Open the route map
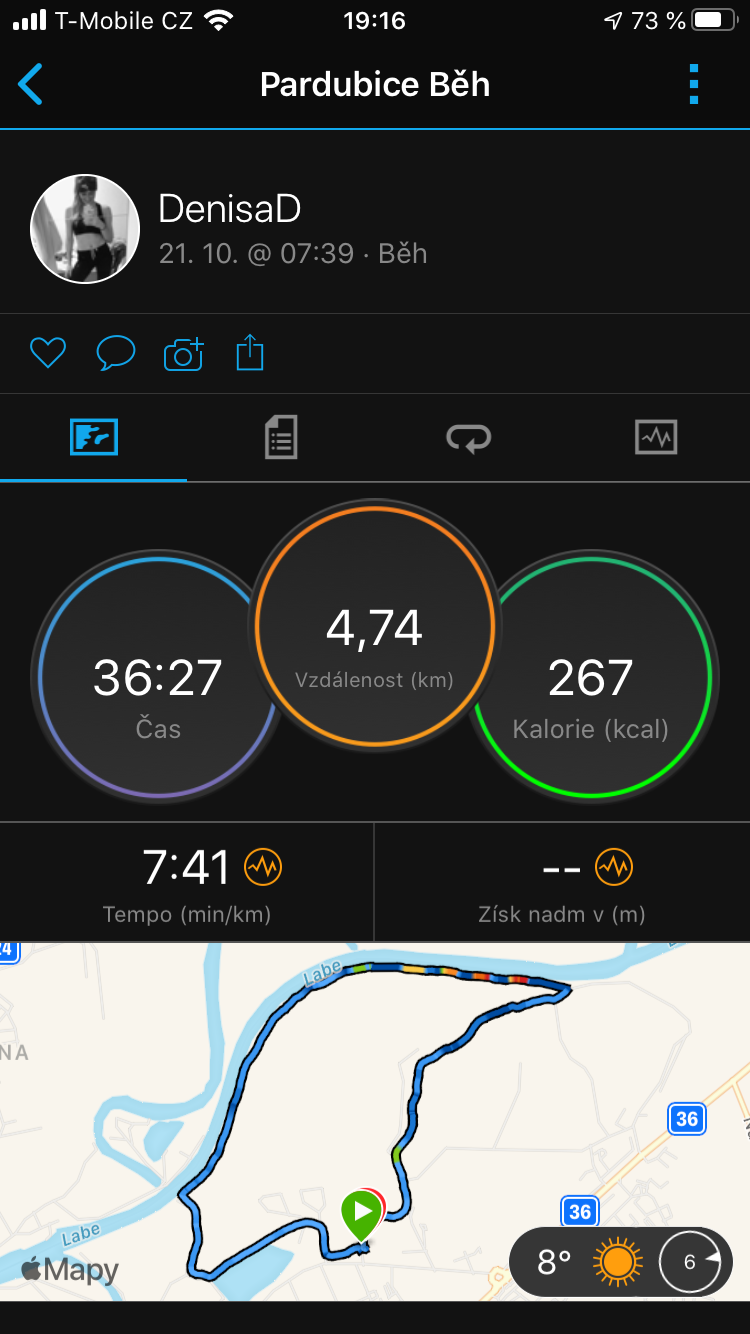This screenshot has width=750, height=1334. tap(375, 1121)
